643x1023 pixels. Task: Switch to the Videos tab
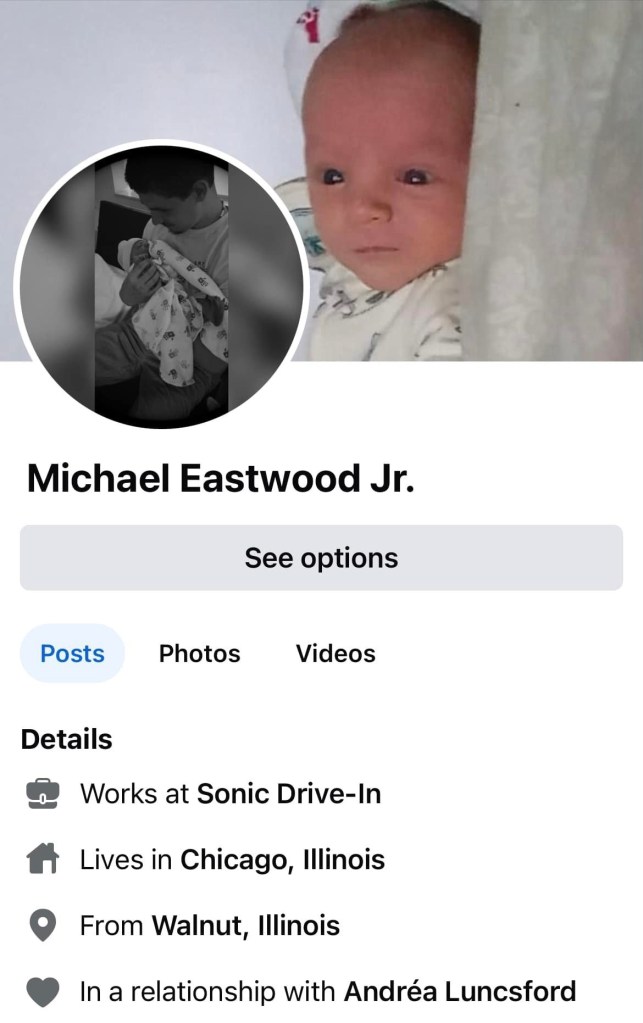click(335, 654)
